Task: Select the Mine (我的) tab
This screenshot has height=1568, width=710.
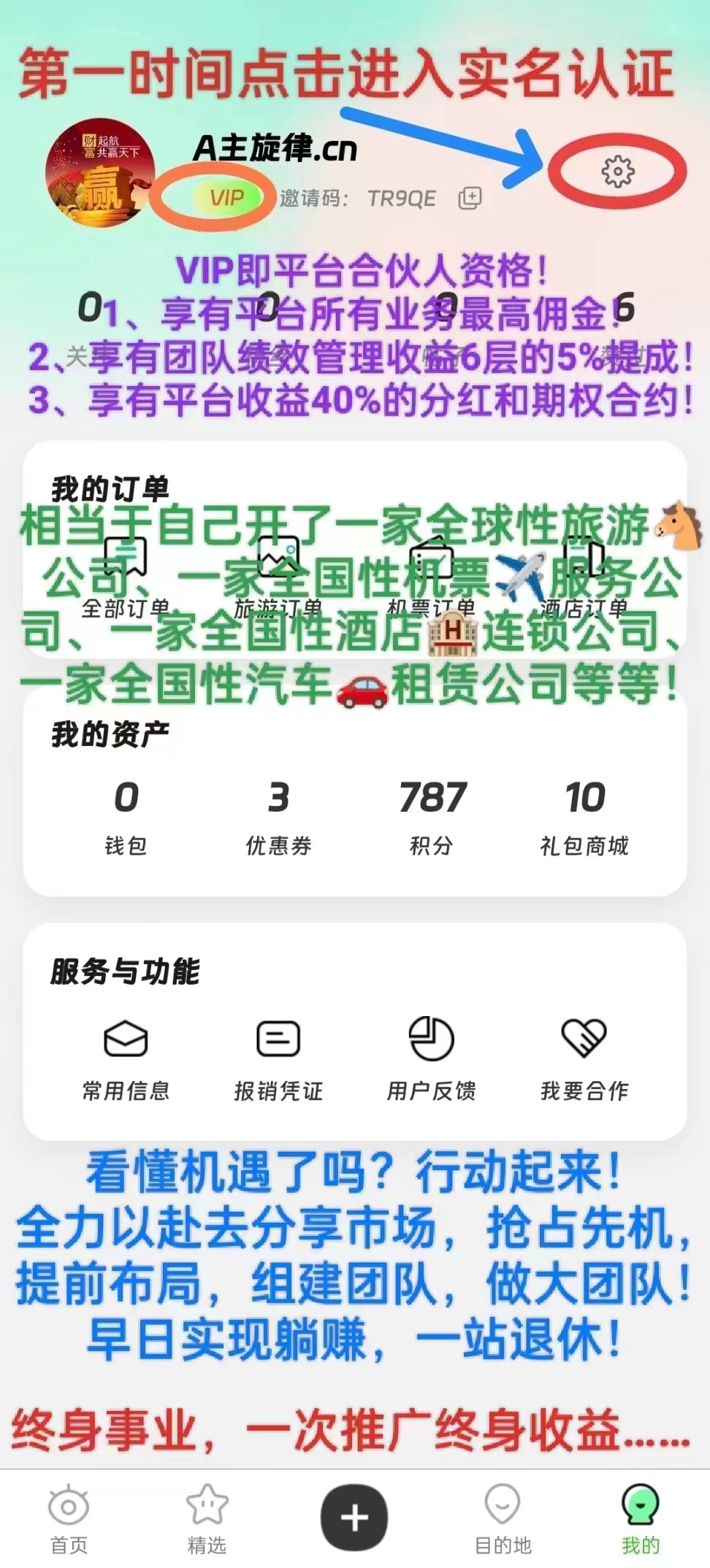Action: coord(641,1518)
